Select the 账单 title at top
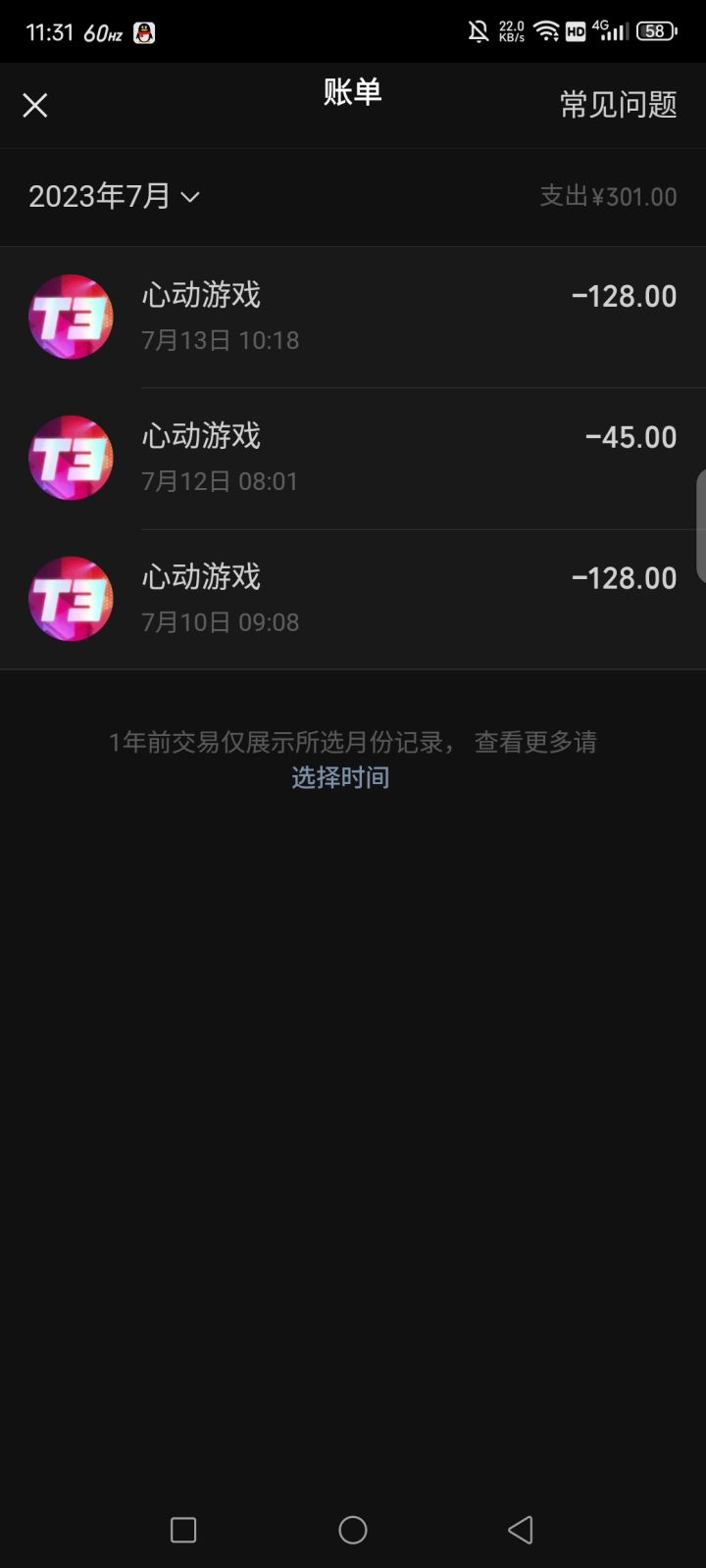 pos(352,92)
